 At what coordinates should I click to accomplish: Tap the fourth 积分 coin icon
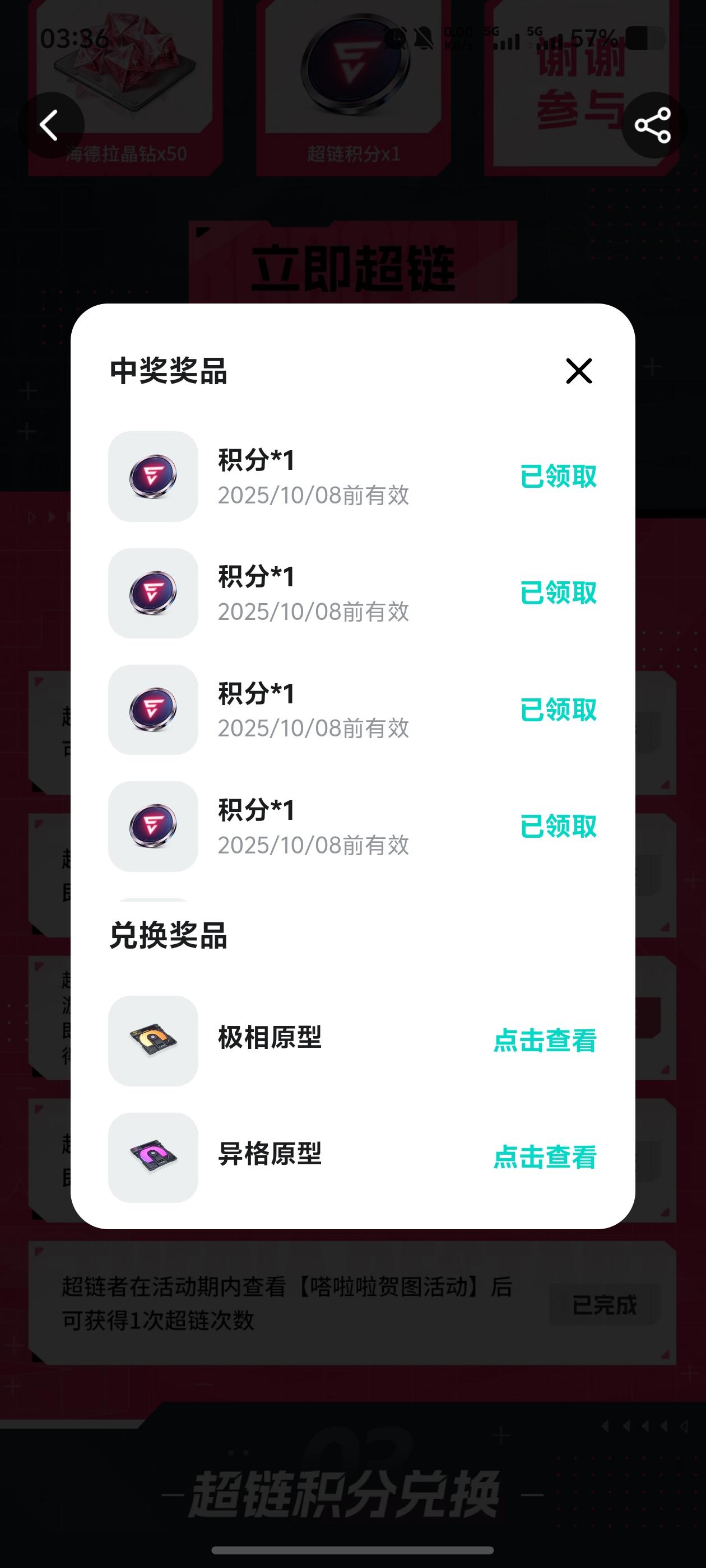[153, 828]
